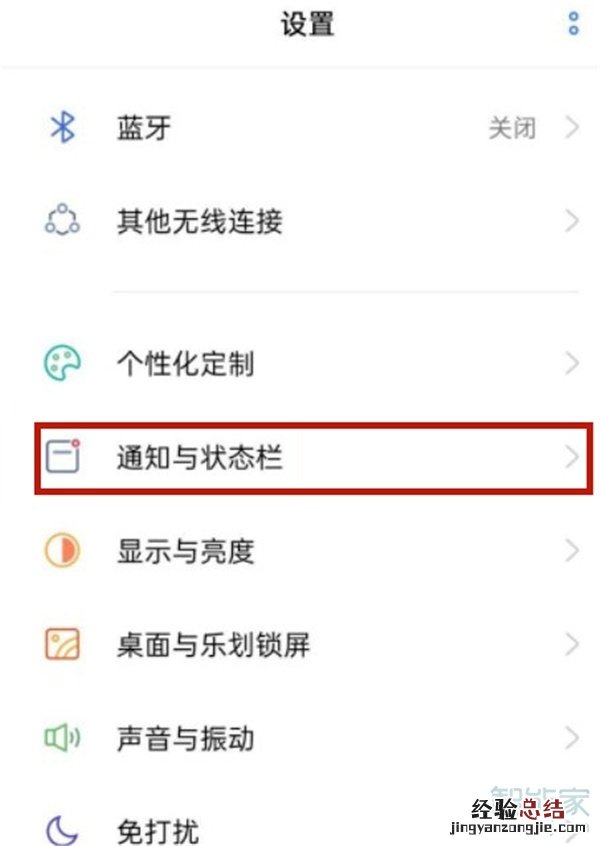Open the overflow menu at top right
The height and width of the screenshot is (846, 600).
[573, 24]
